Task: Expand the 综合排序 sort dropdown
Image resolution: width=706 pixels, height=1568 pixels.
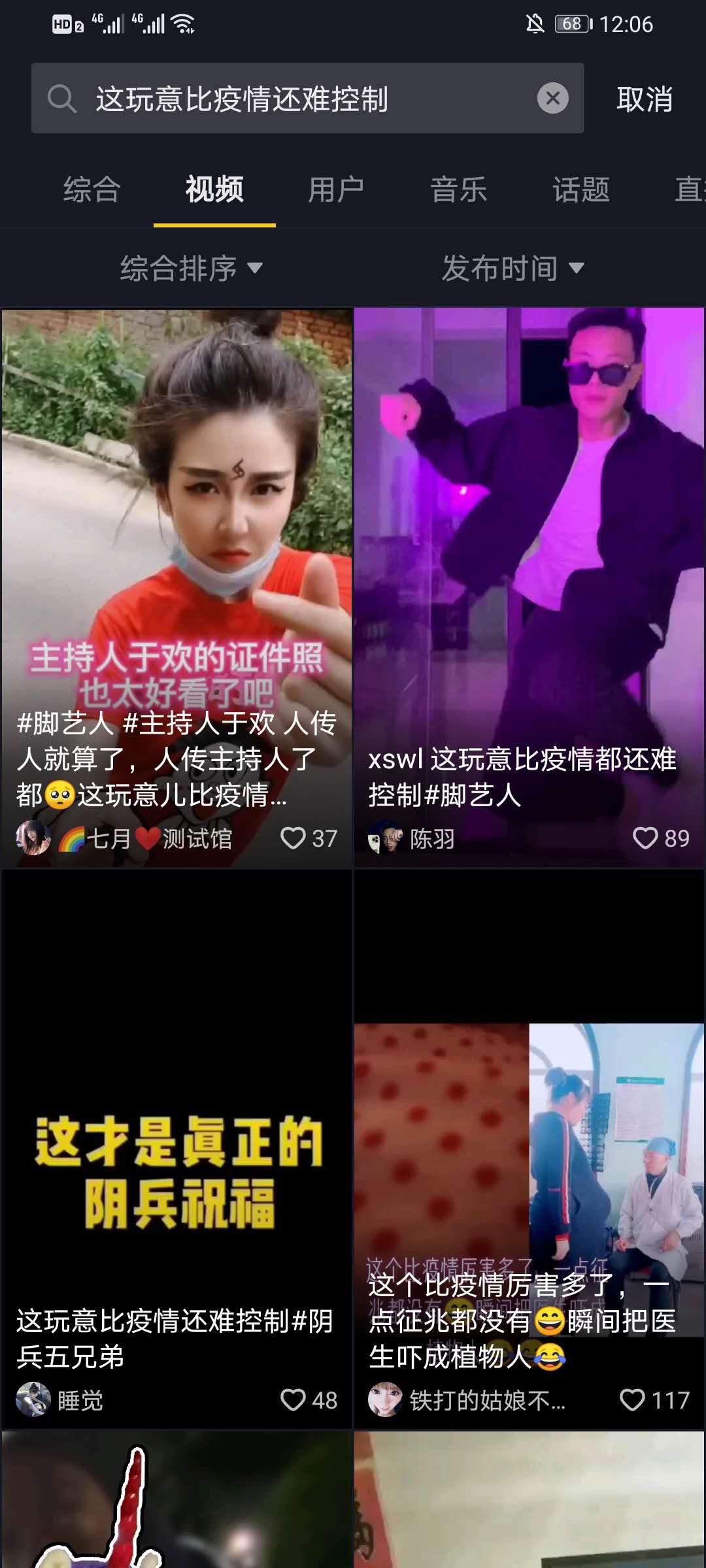Action: 191,268
